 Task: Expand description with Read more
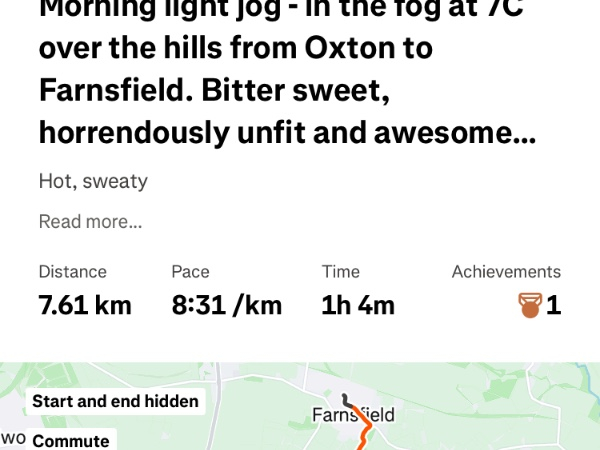point(90,221)
